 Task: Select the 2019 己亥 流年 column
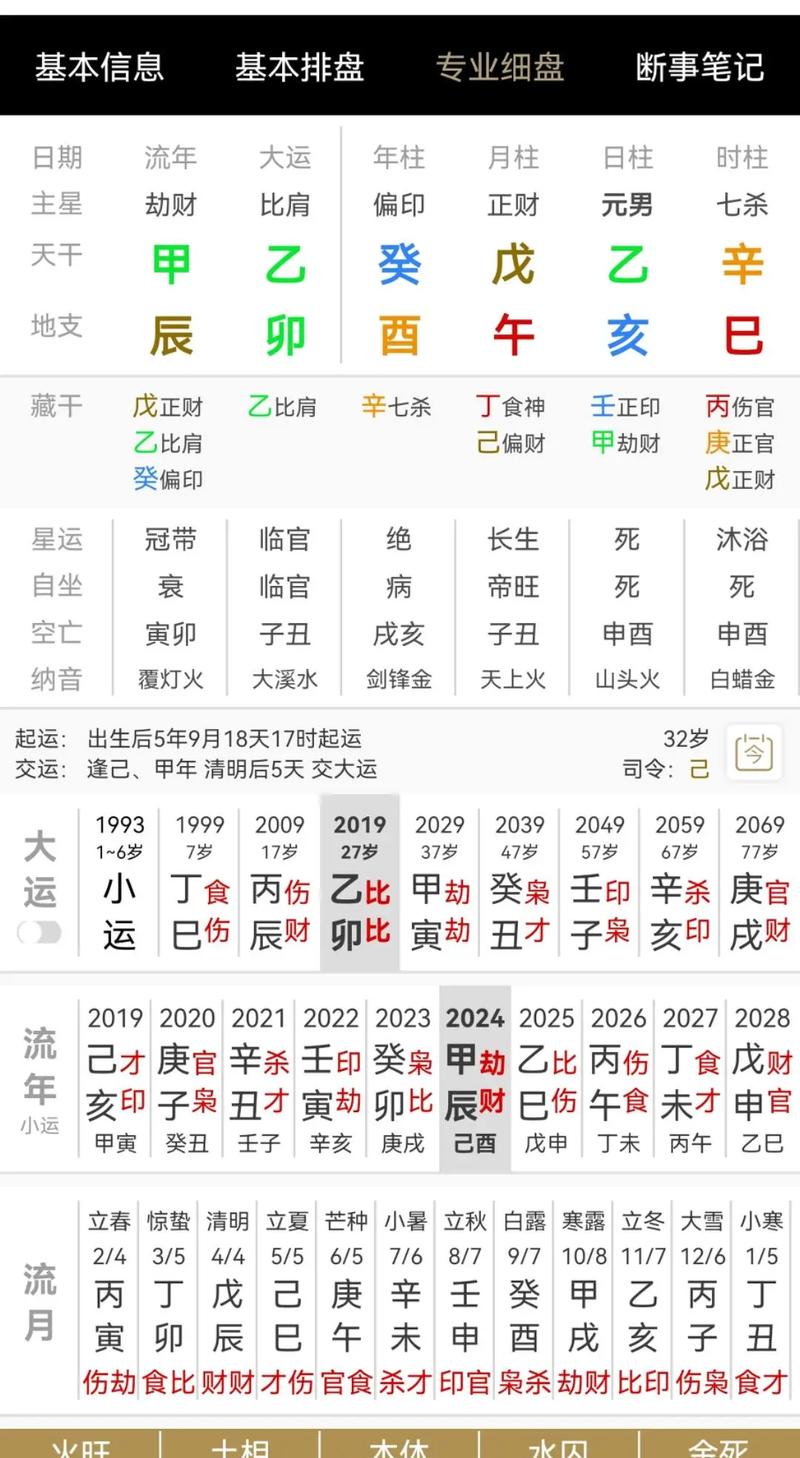(115, 1079)
